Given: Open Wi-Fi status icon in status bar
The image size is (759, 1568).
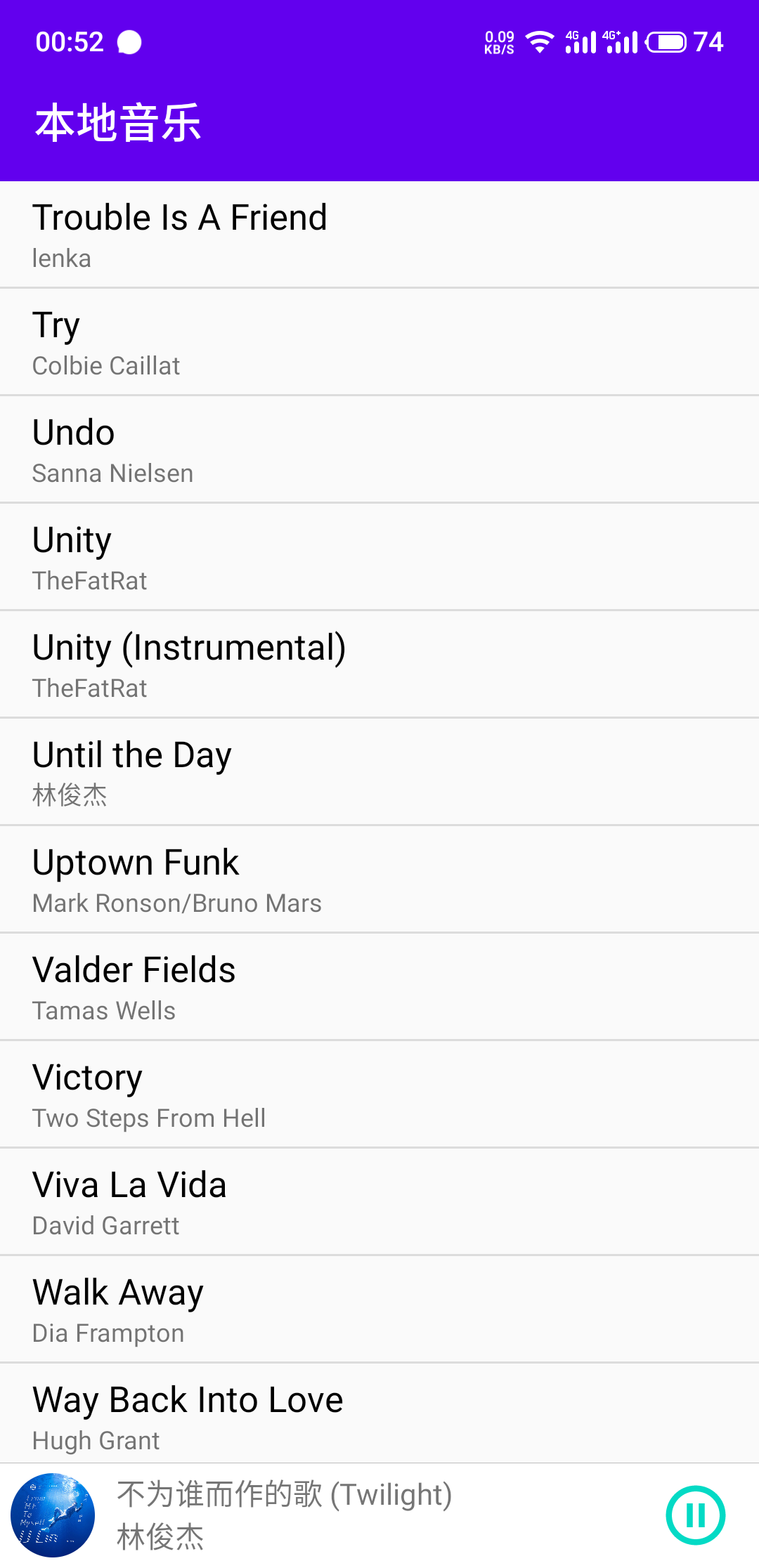Looking at the screenshot, I should pos(539,41).
